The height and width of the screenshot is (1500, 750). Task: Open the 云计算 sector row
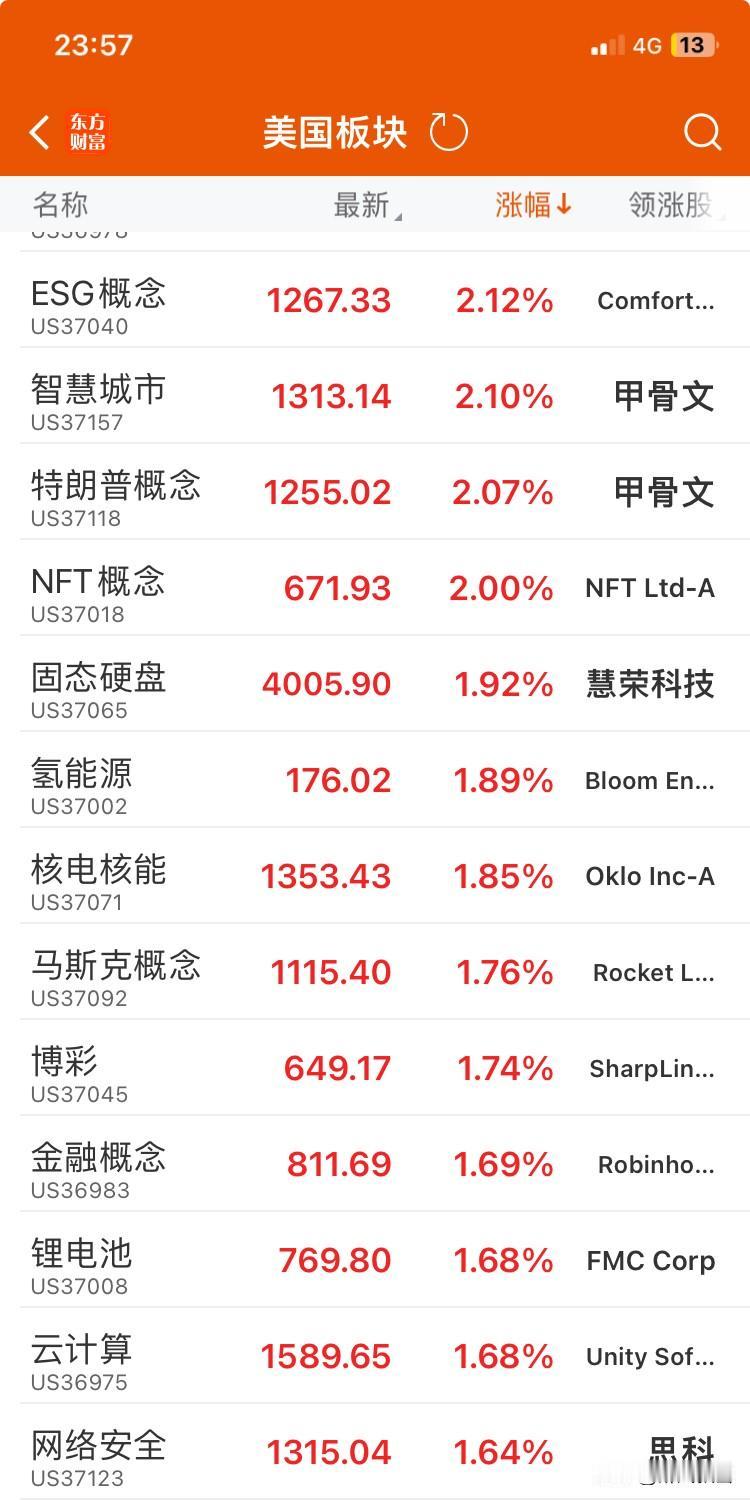click(x=375, y=1356)
